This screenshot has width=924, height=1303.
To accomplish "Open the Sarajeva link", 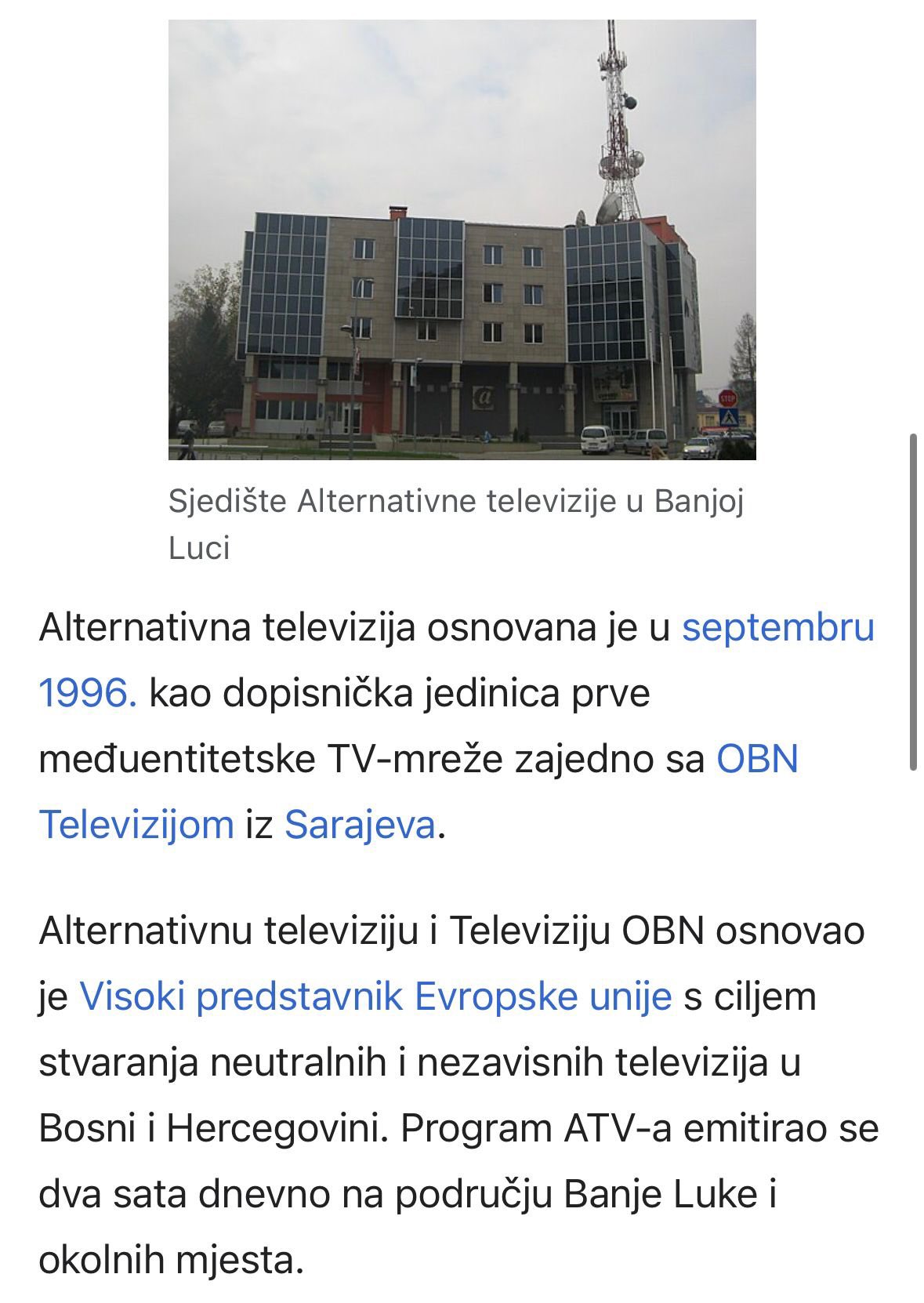I will pos(359,825).
